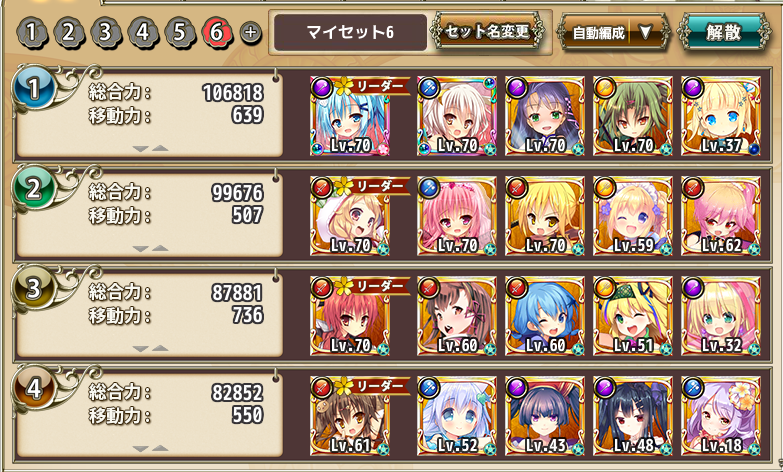Open the 自動編成 dropdown
Screen dimensions: 783x472
[613, 32]
